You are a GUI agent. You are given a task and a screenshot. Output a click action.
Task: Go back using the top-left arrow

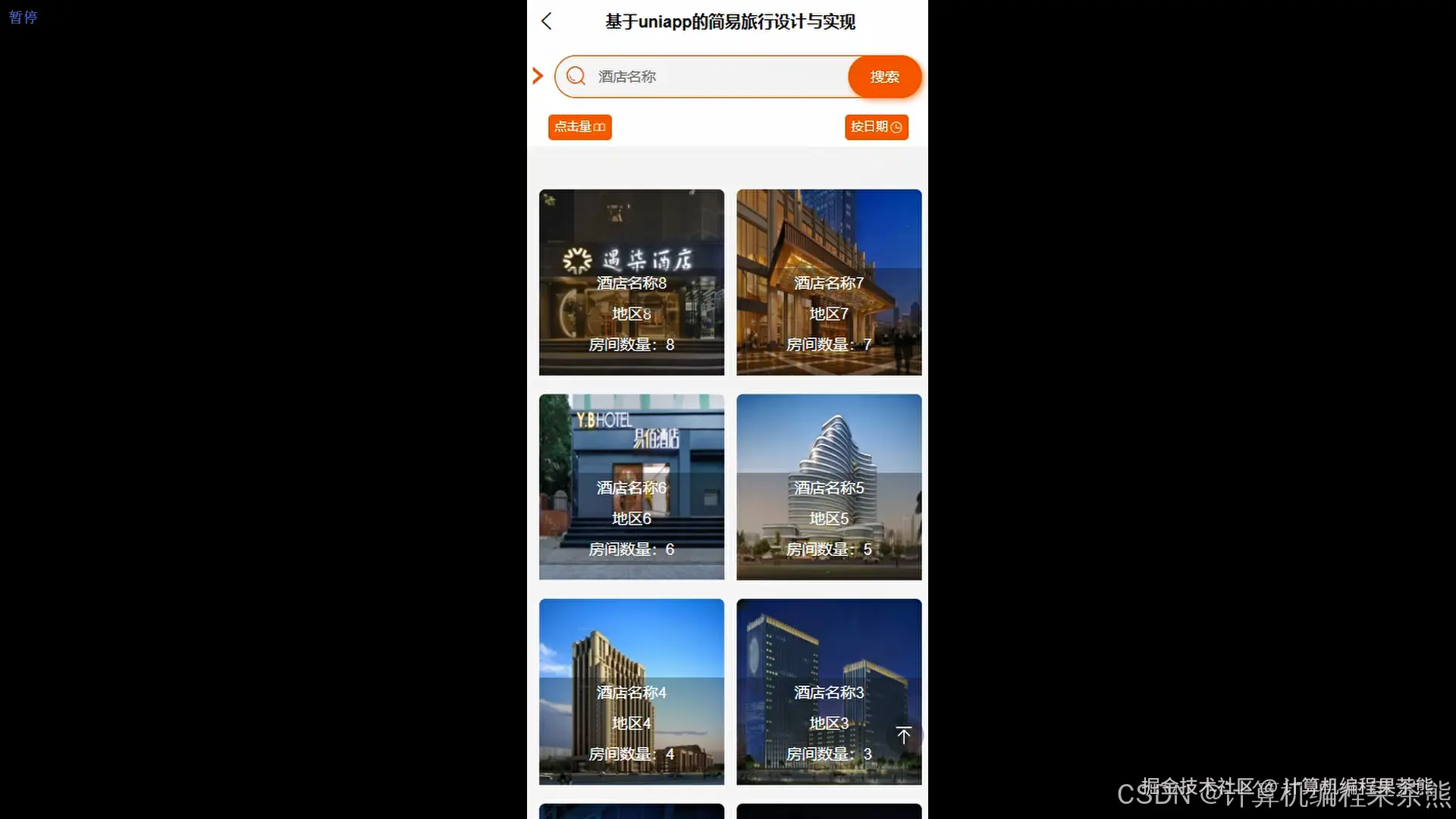pyautogui.click(x=547, y=21)
